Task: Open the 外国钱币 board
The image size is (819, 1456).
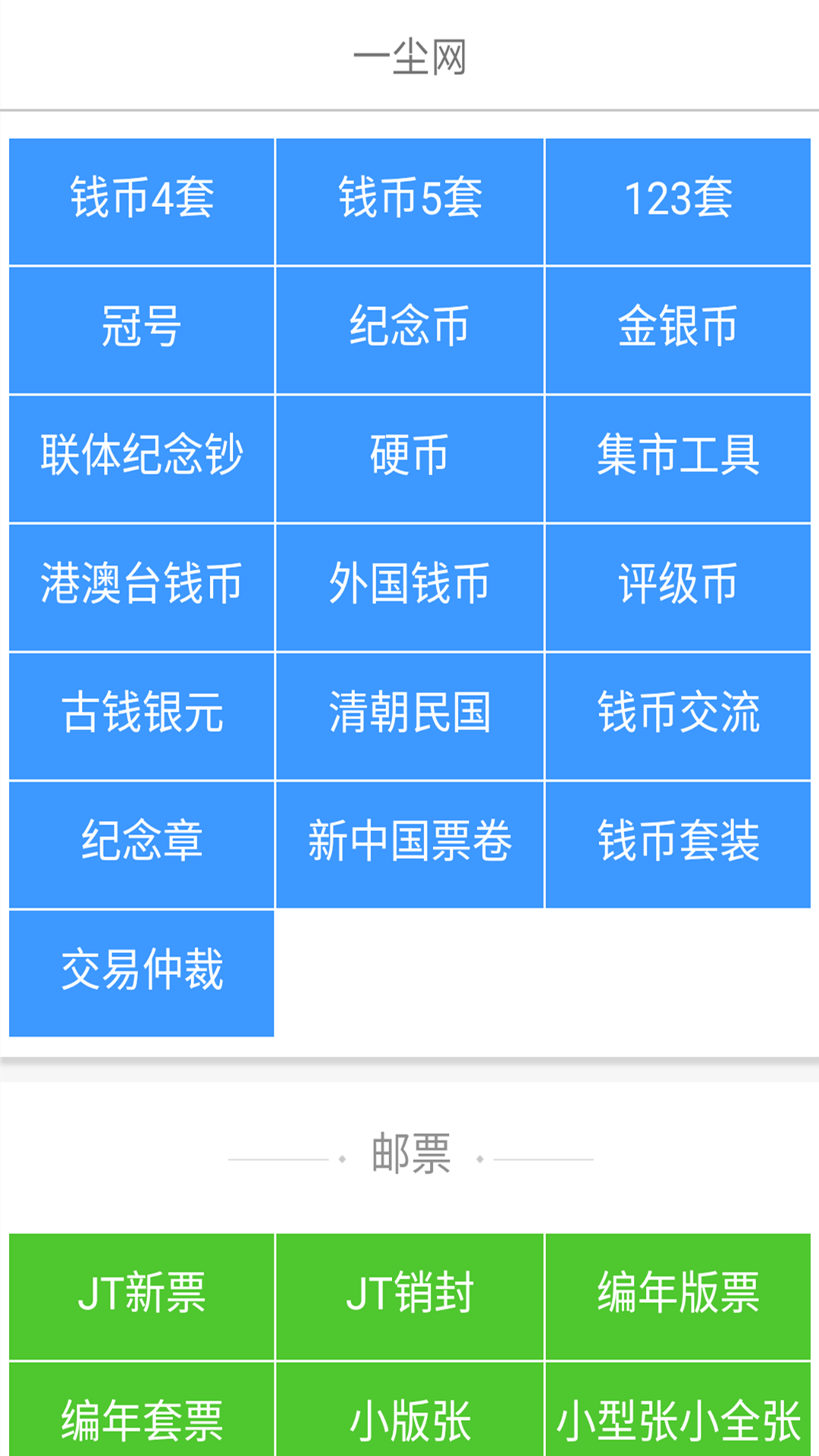Action: 409,585
